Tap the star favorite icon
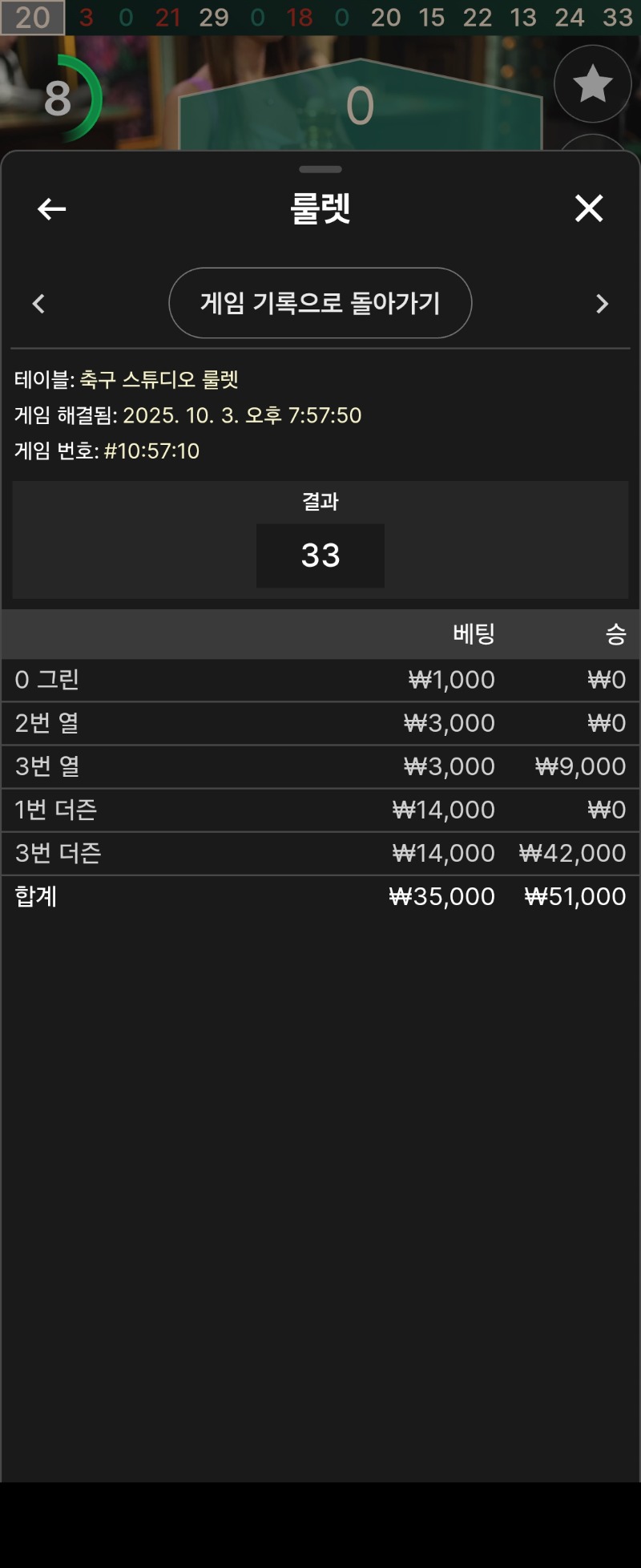This screenshot has height=1568, width=641. 592,84
